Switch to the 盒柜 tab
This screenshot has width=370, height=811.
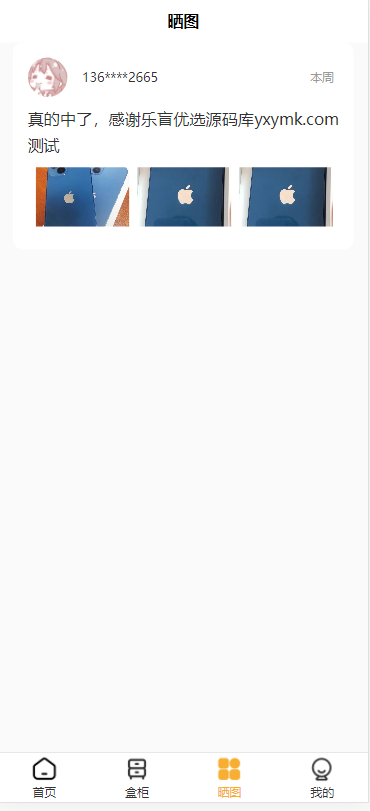click(137, 778)
